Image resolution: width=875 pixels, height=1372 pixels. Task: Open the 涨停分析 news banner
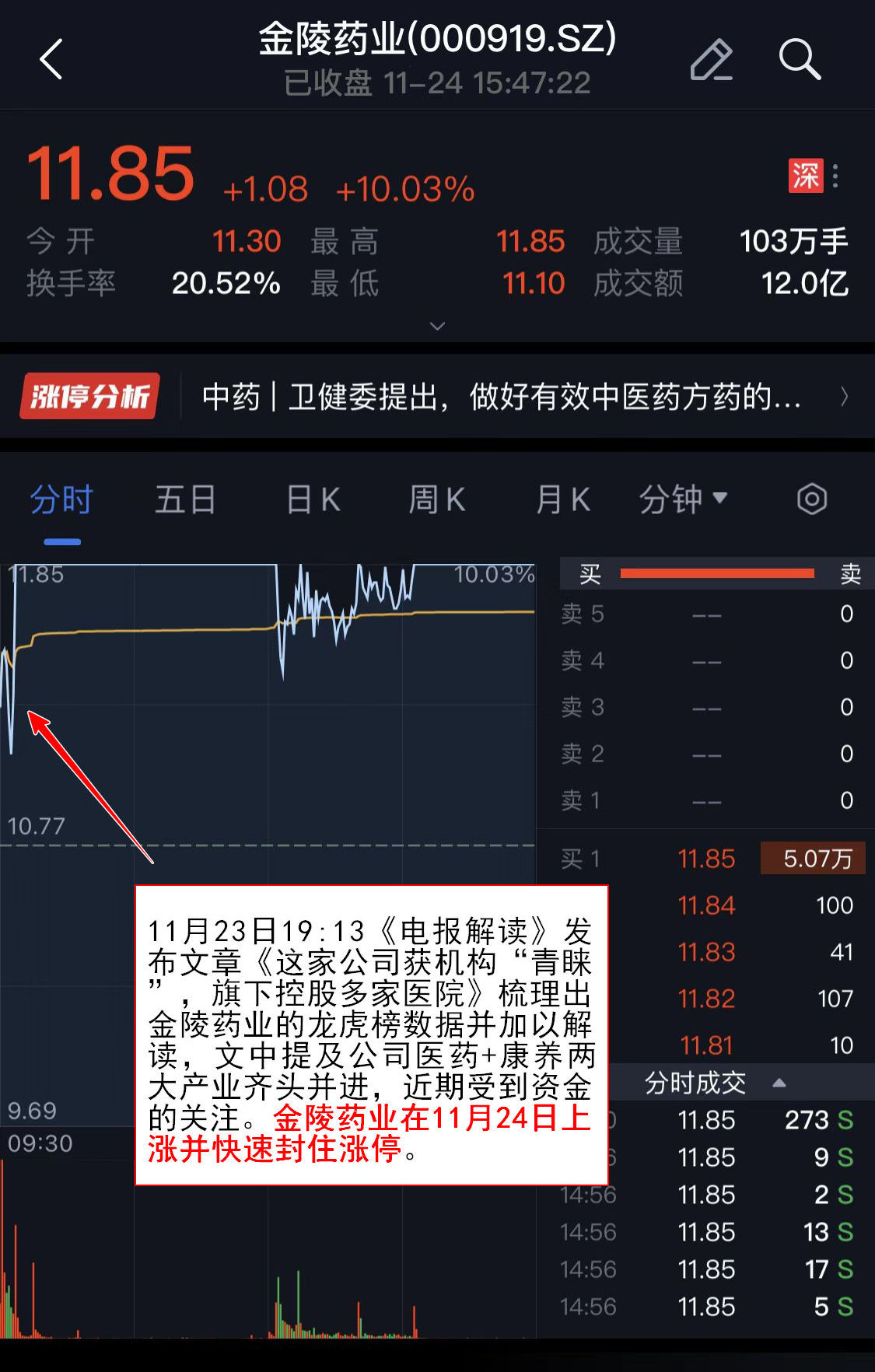tap(437, 397)
